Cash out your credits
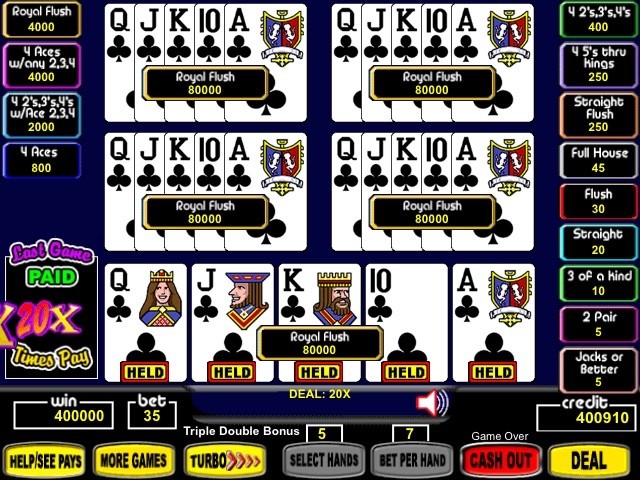 [501, 461]
